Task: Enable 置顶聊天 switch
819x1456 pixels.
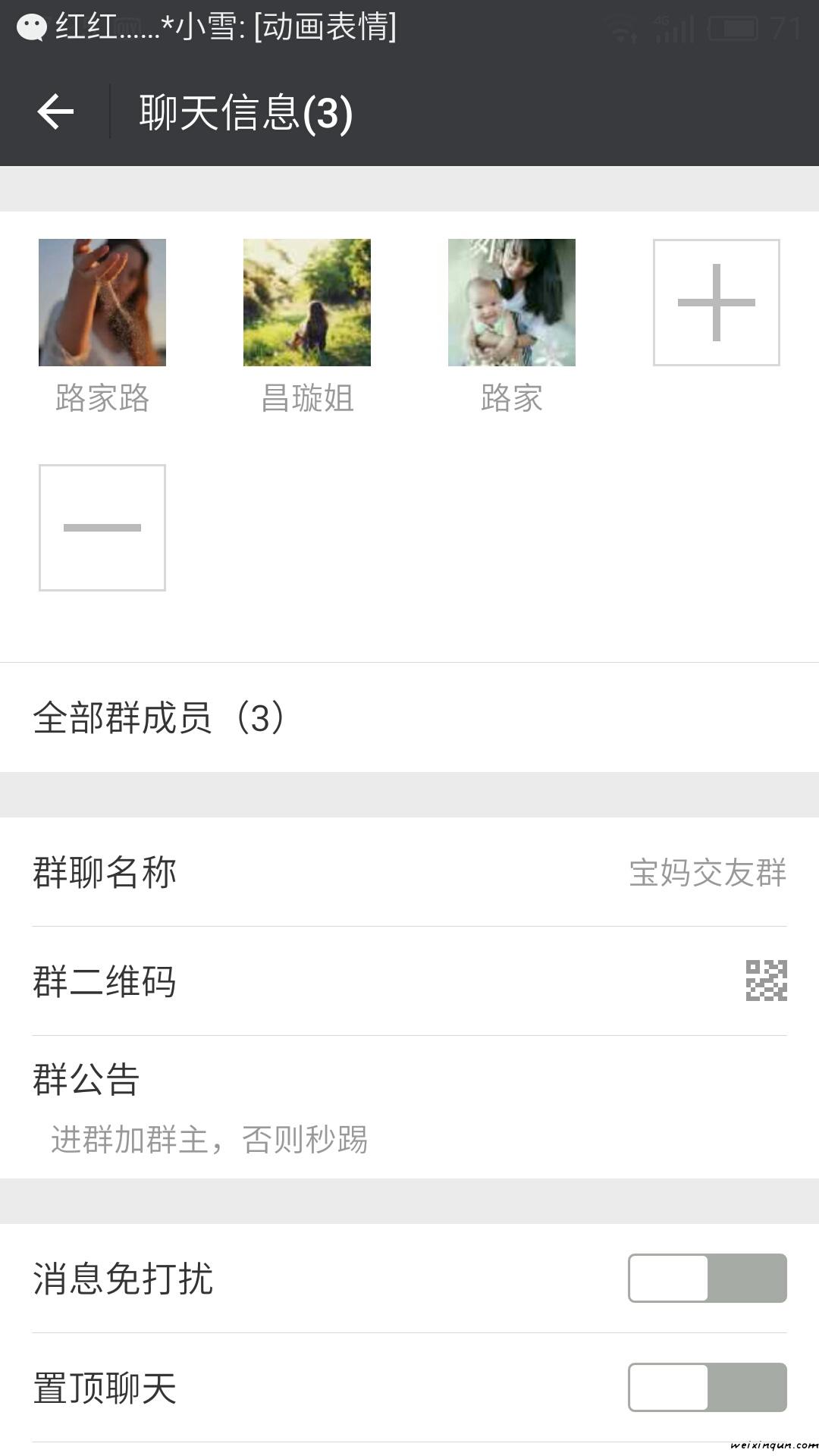Action: click(x=707, y=1387)
